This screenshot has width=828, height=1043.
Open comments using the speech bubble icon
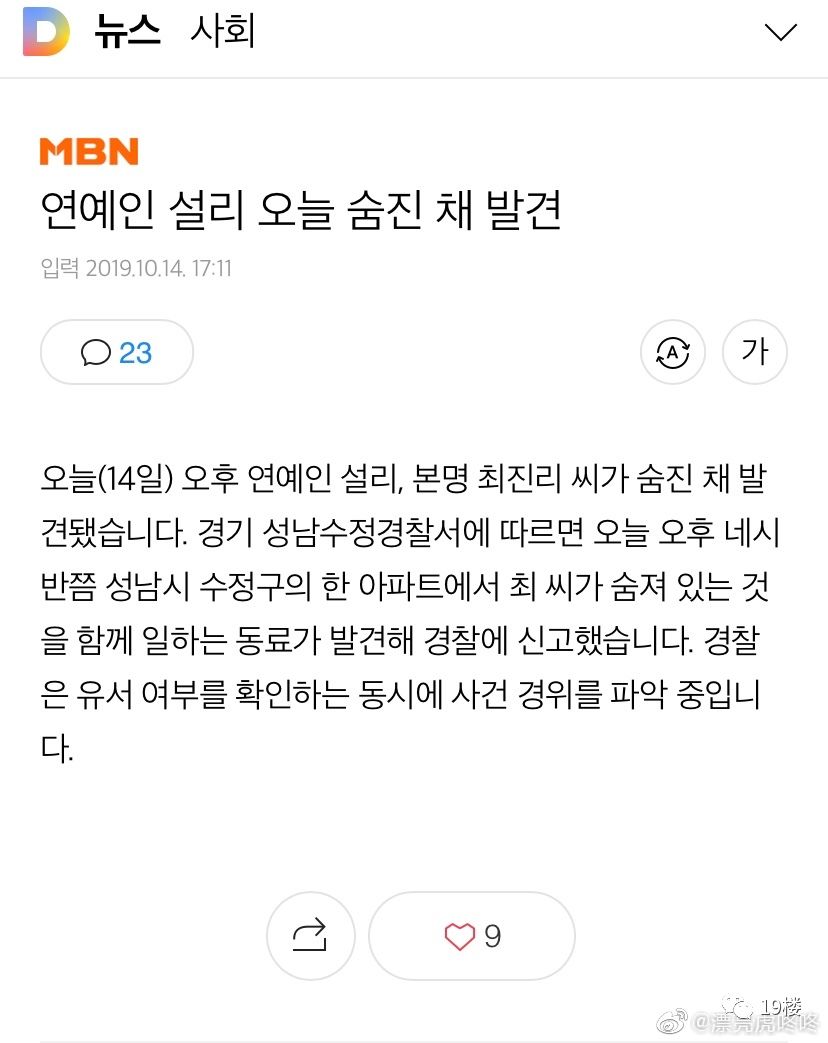[x=97, y=352]
